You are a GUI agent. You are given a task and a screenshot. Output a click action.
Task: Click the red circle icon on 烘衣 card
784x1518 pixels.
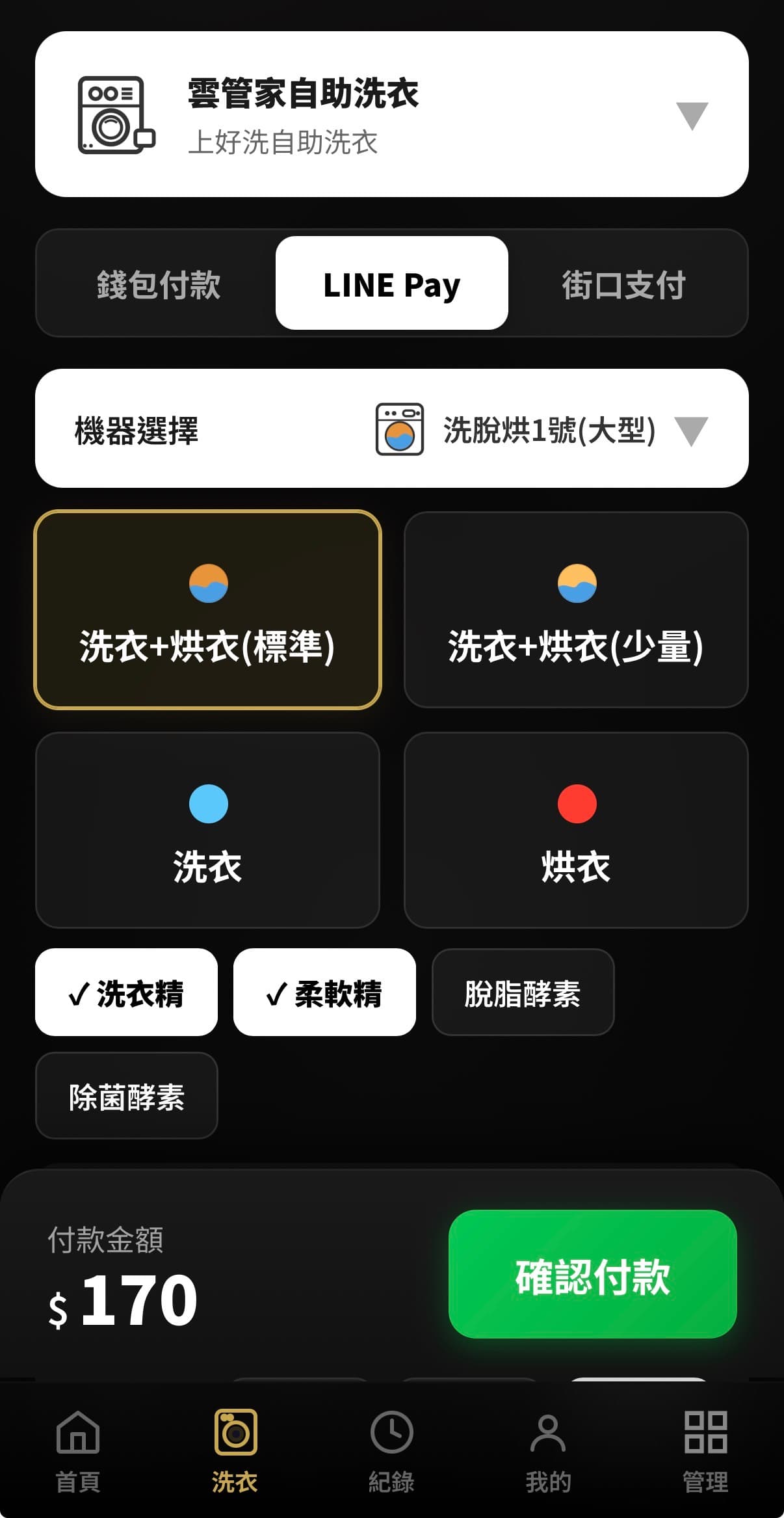click(576, 805)
